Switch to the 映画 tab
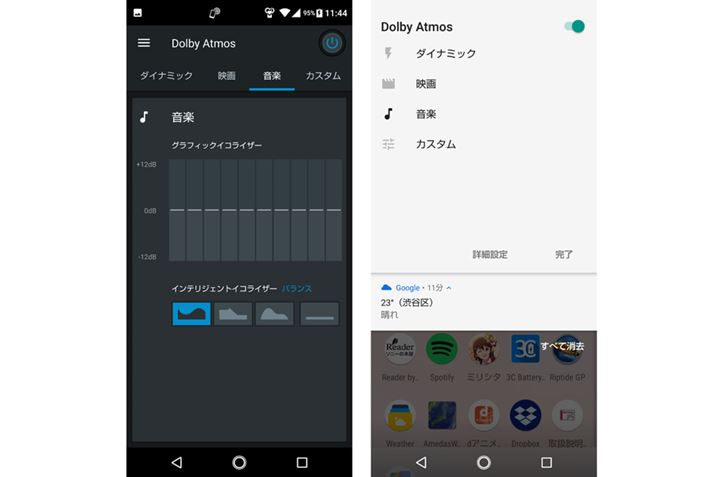715x477 pixels. tap(227, 76)
